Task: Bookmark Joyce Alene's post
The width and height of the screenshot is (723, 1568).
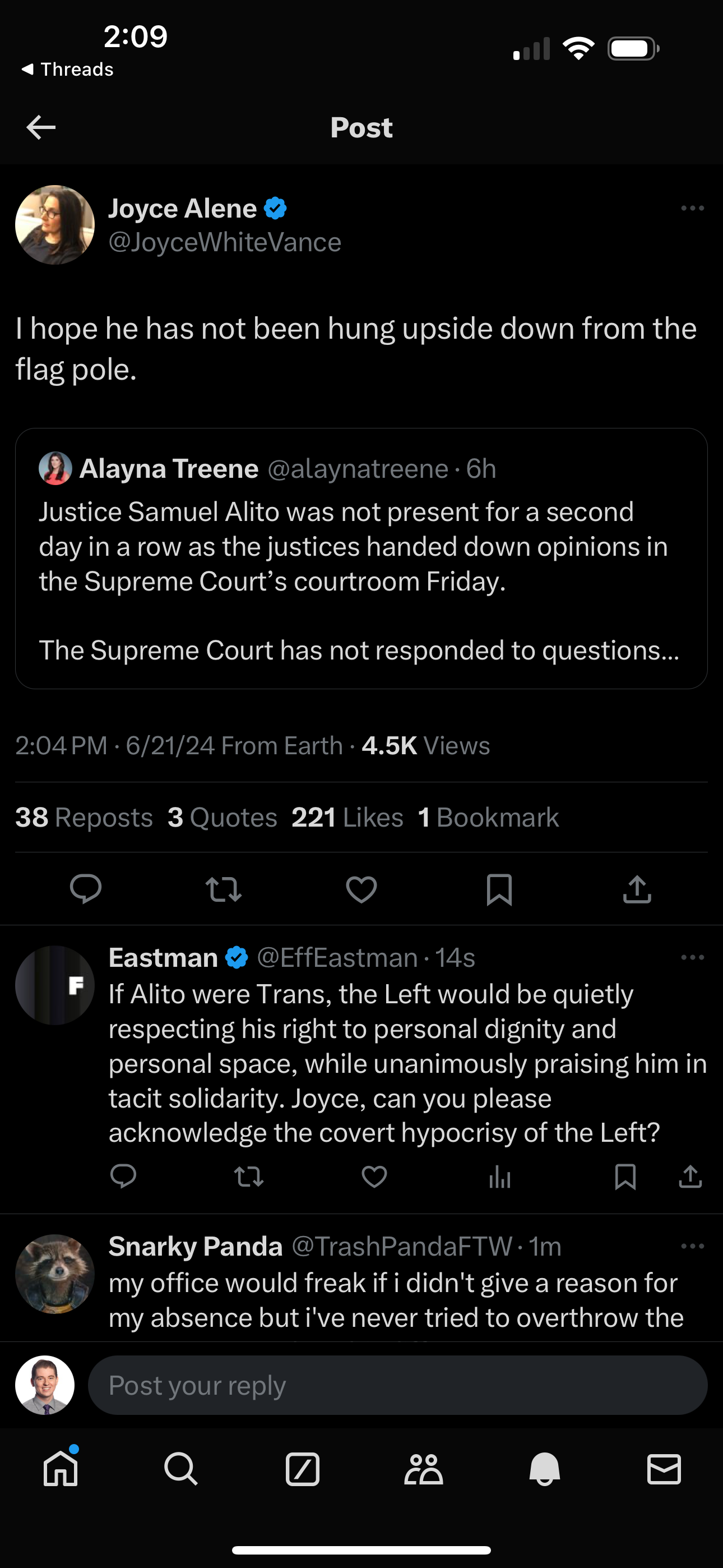Action: (x=499, y=889)
